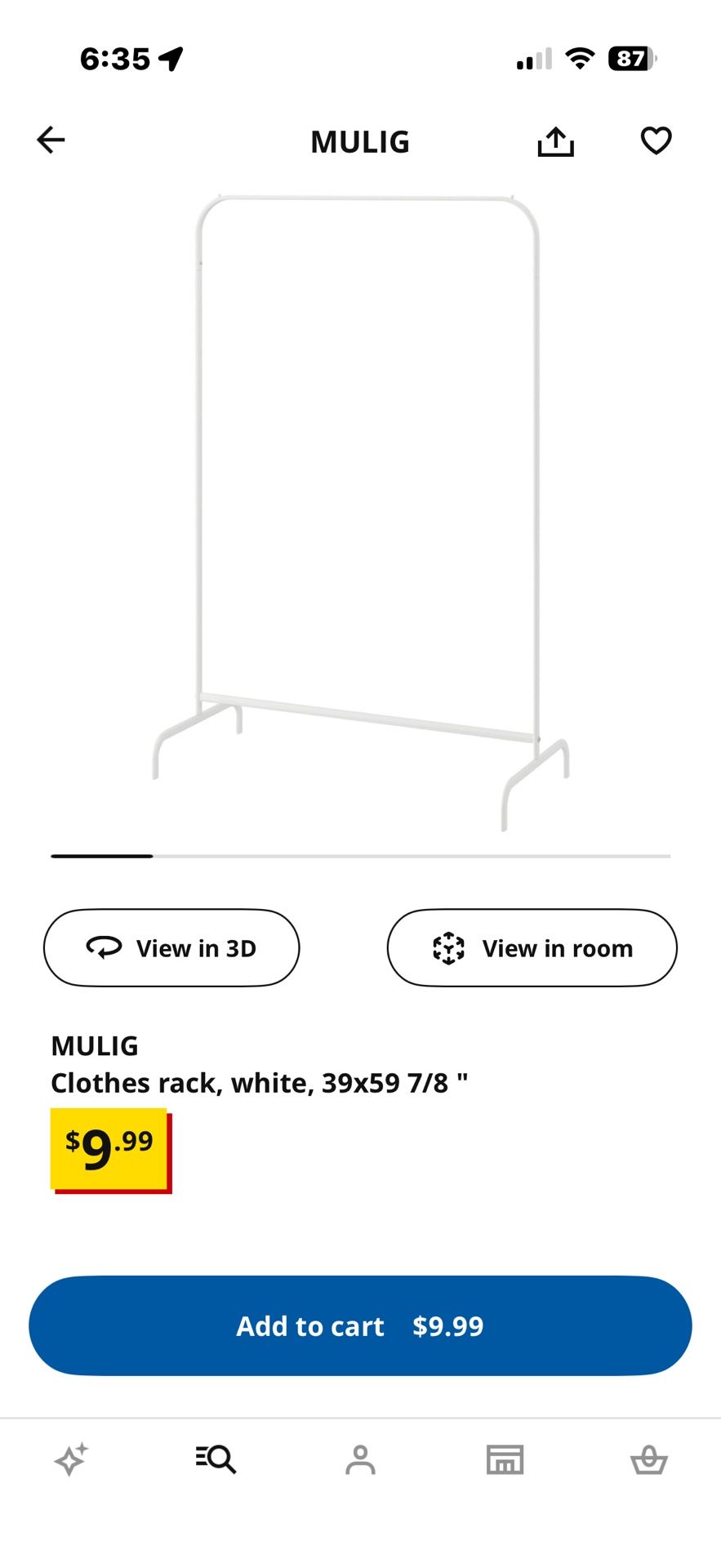Add MULIG to favorites with heart icon
The image size is (721, 1568).
pyautogui.click(x=656, y=140)
